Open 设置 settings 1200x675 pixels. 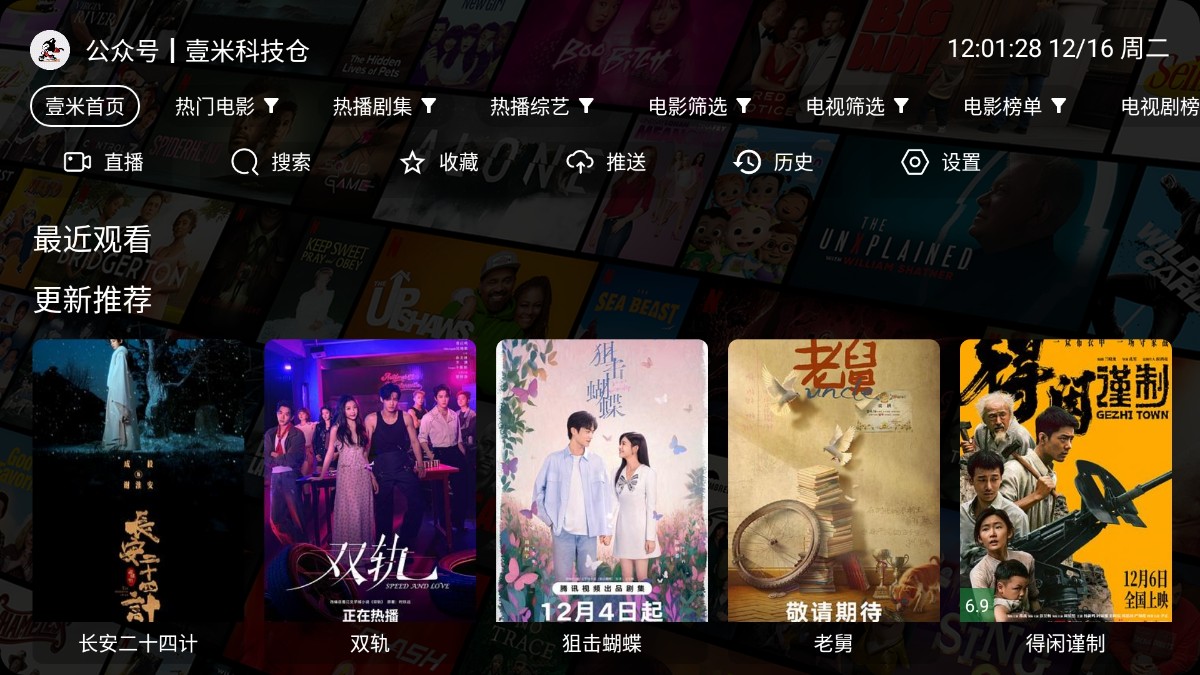point(941,162)
